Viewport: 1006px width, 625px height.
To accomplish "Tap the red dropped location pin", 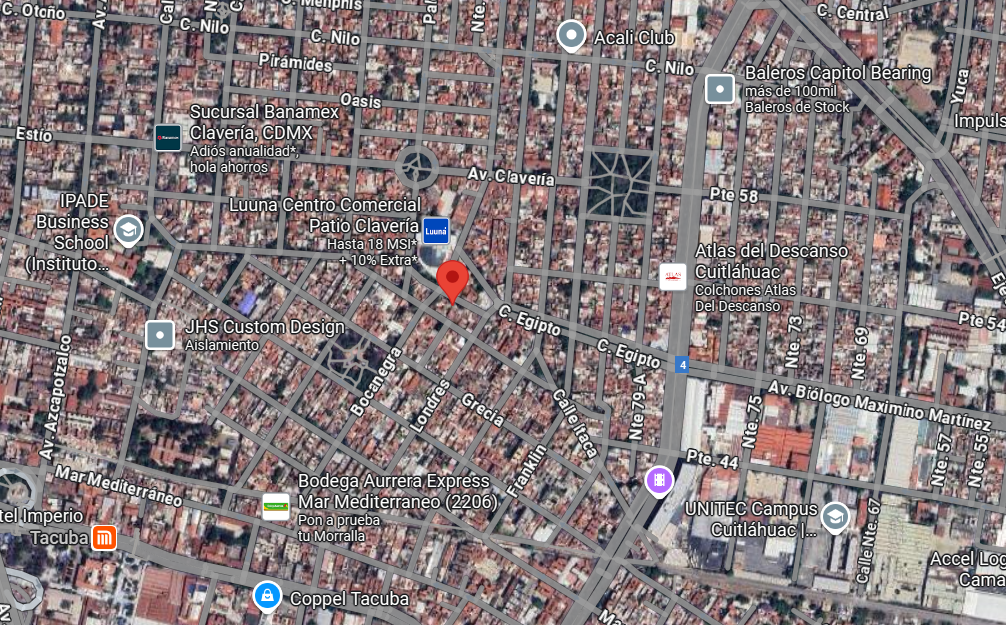I will click(452, 282).
